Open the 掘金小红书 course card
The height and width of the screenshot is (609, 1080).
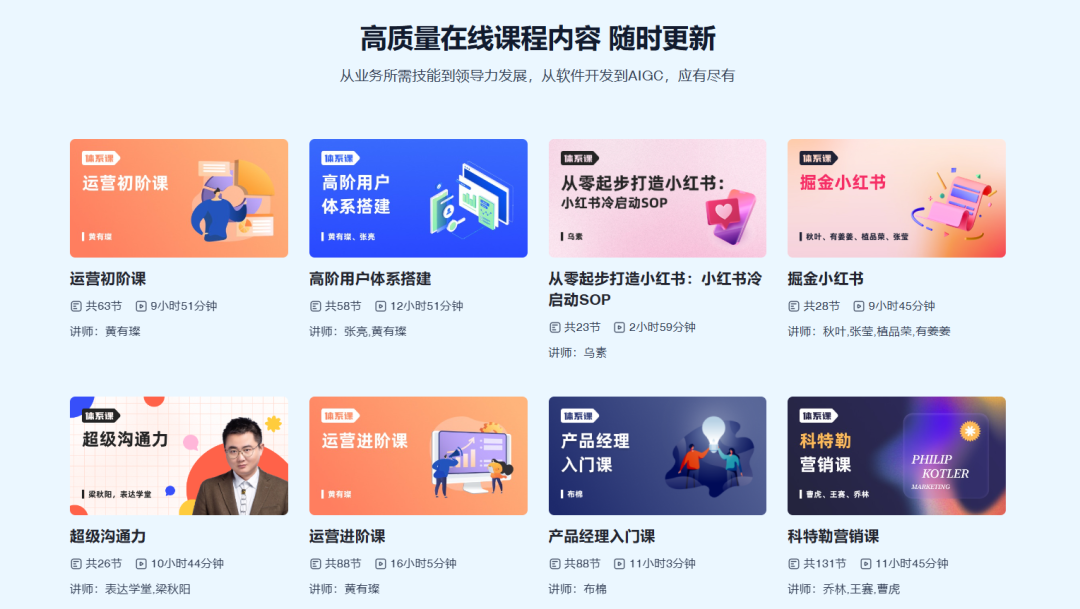896,198
